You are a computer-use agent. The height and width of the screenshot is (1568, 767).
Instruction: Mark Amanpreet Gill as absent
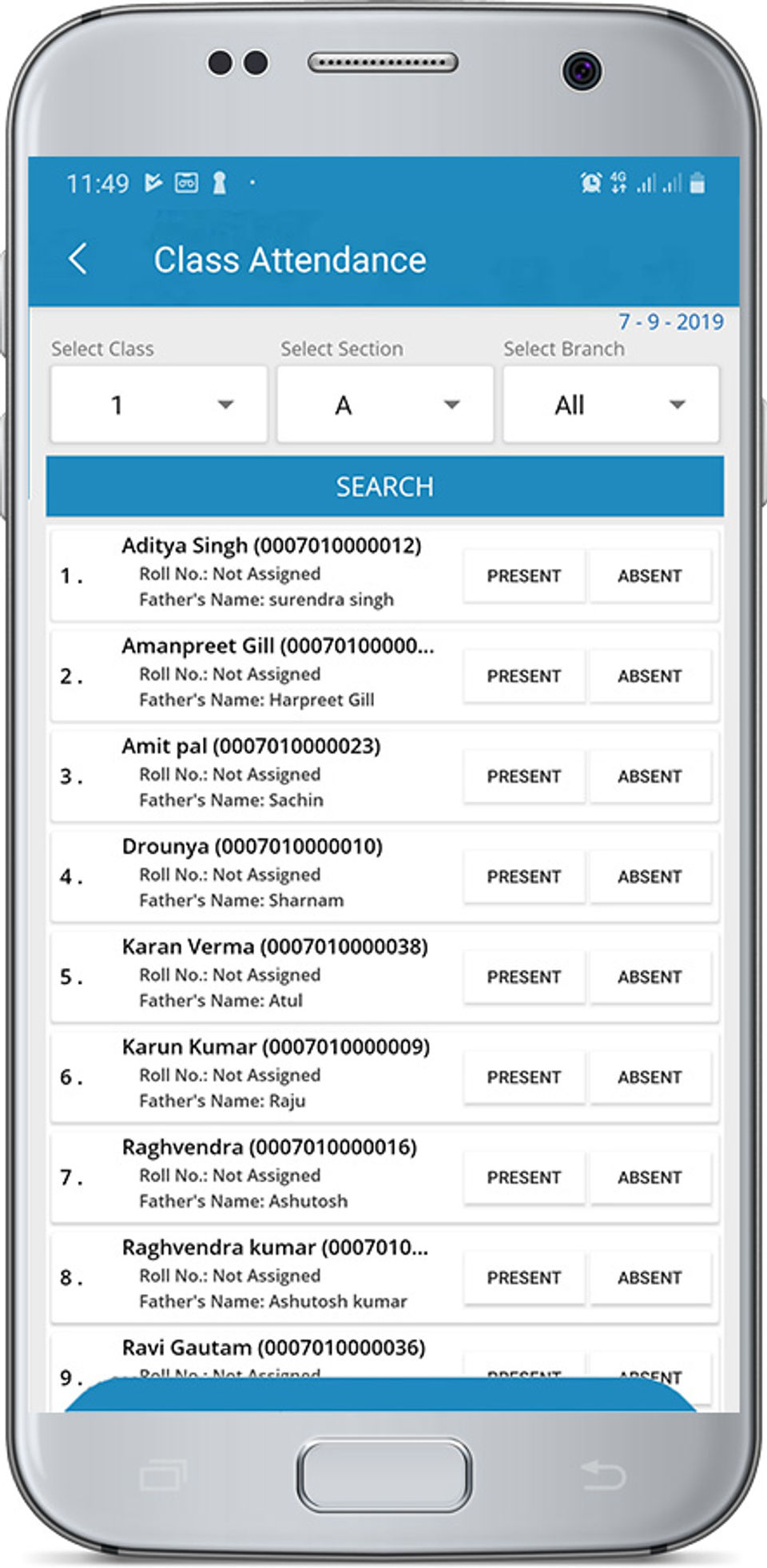pyautogui.click(x=650, y=677)
